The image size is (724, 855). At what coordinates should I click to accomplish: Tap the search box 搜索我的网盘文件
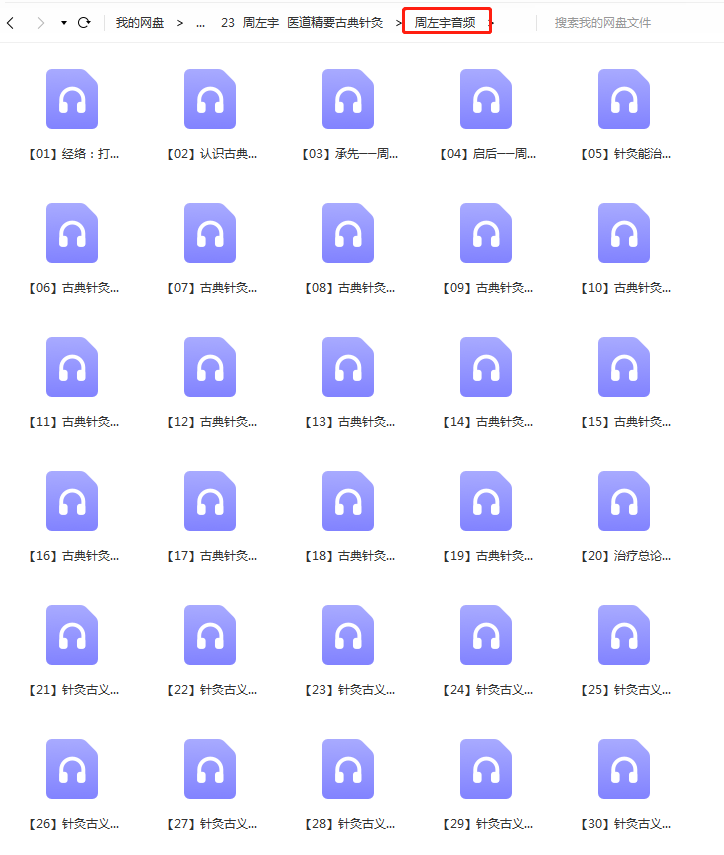620,22
